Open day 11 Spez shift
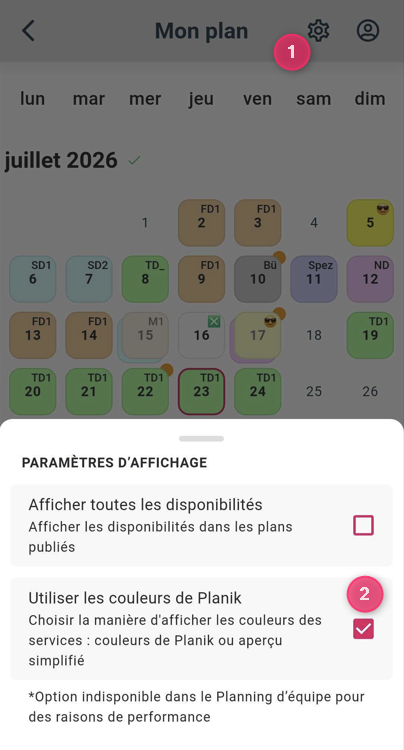Screen dimensions: 404x750 pyautogui.click(x=314, y=279)
